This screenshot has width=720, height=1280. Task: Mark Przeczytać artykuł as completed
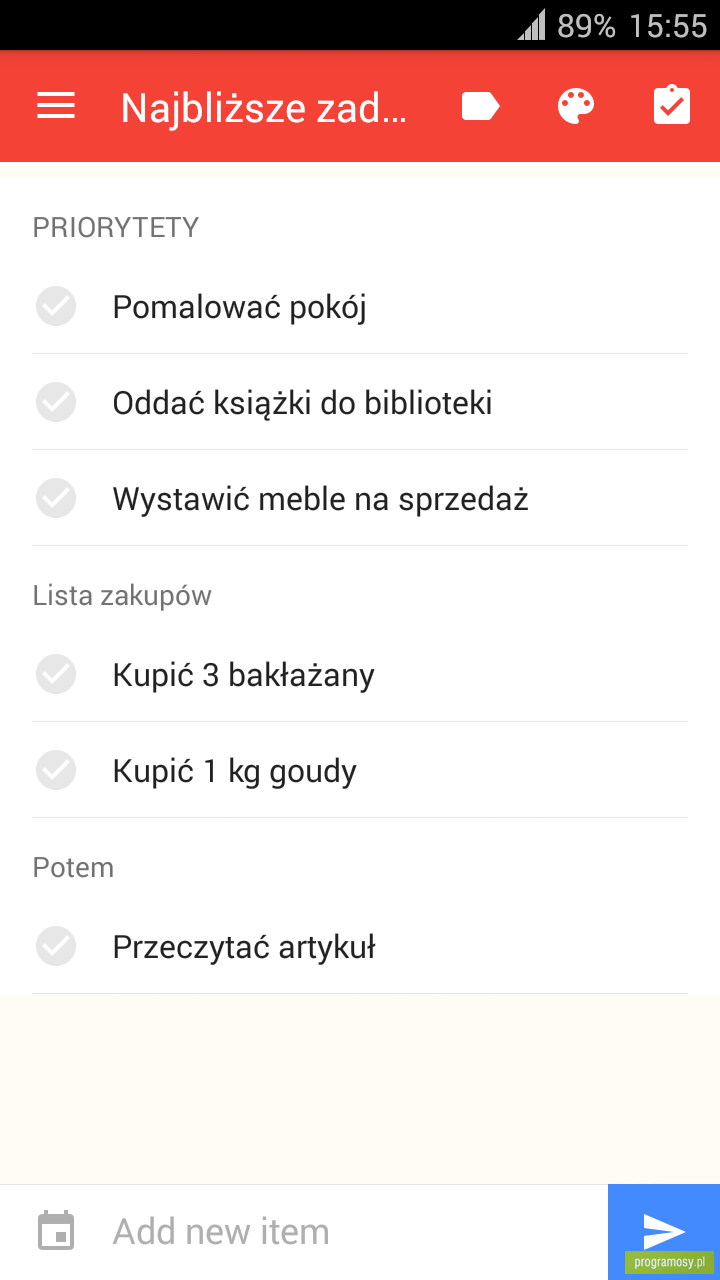(x=56, y=946)
